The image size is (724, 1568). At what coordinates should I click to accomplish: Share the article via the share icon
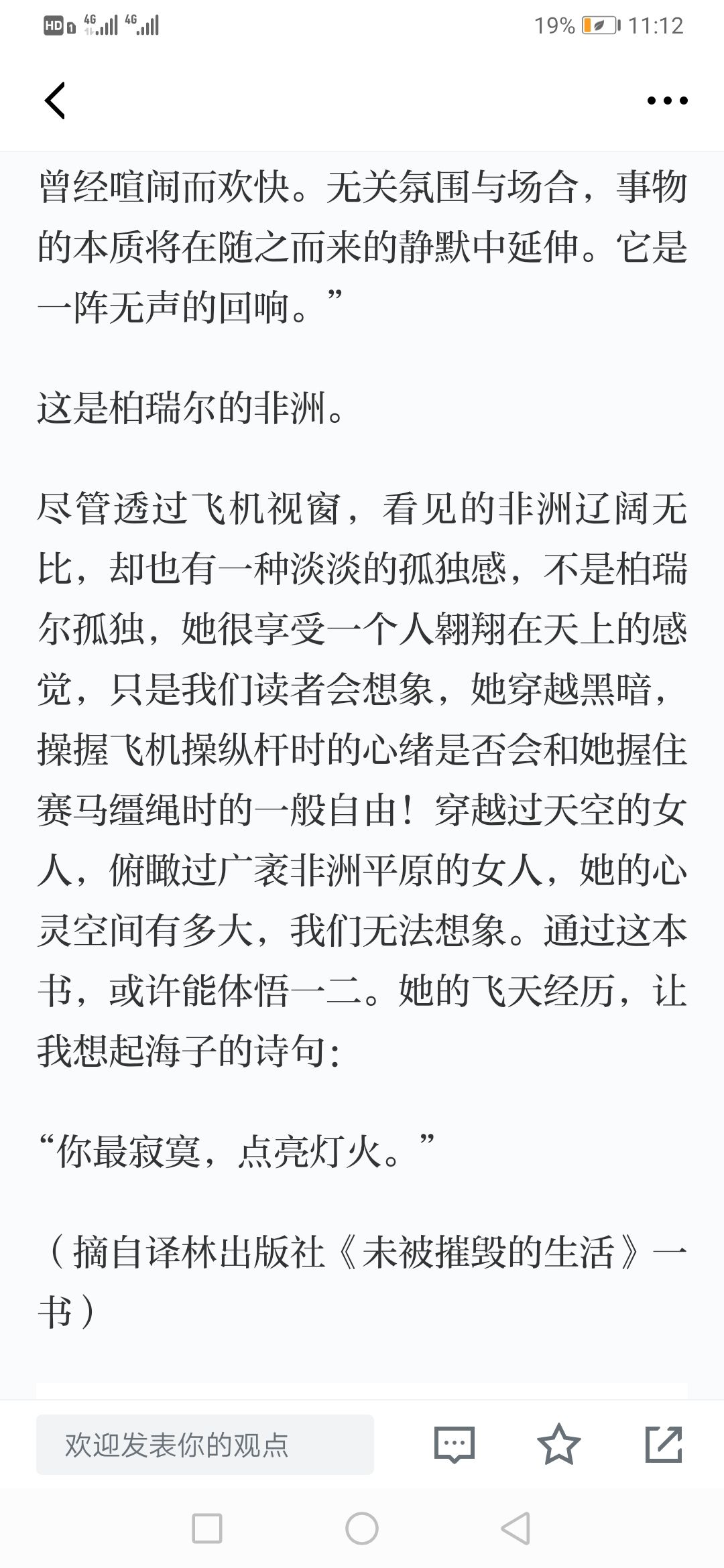[664, 1443]
